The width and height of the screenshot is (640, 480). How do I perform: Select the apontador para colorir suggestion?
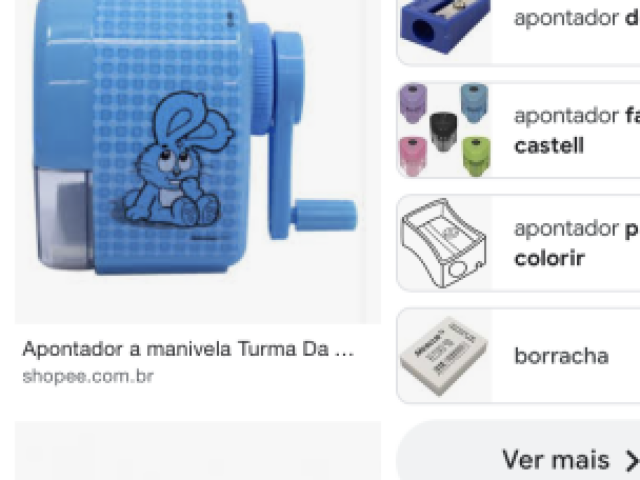tap(520, 243)
